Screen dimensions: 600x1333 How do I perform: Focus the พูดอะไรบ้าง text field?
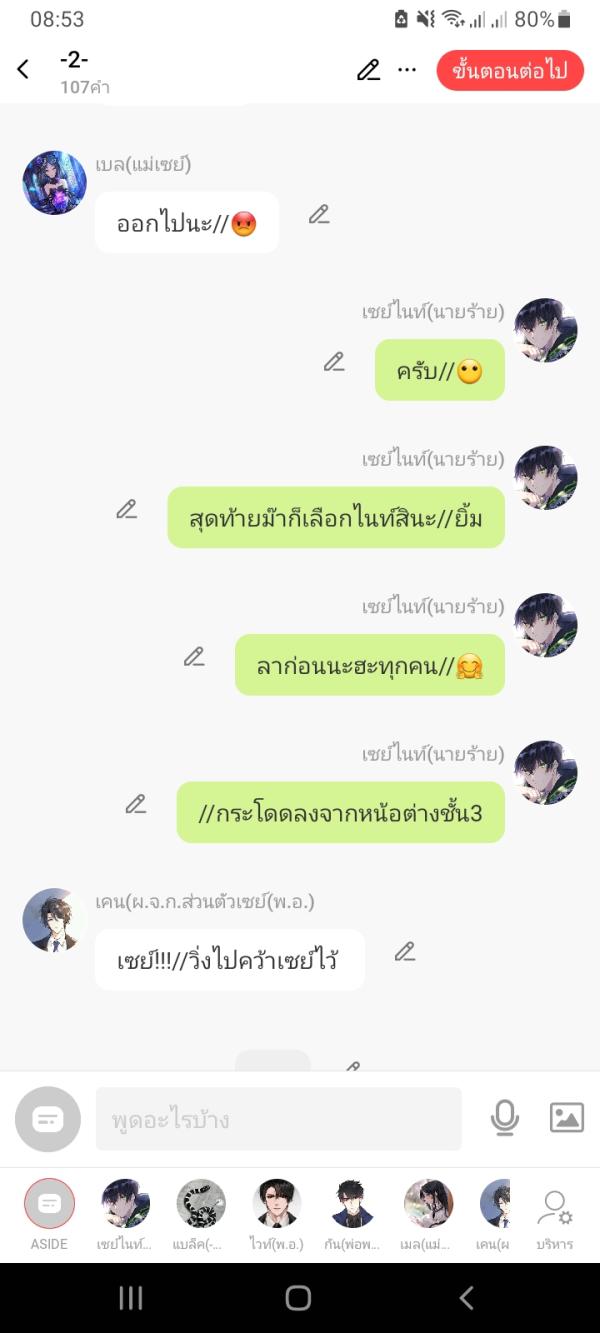278,1119
